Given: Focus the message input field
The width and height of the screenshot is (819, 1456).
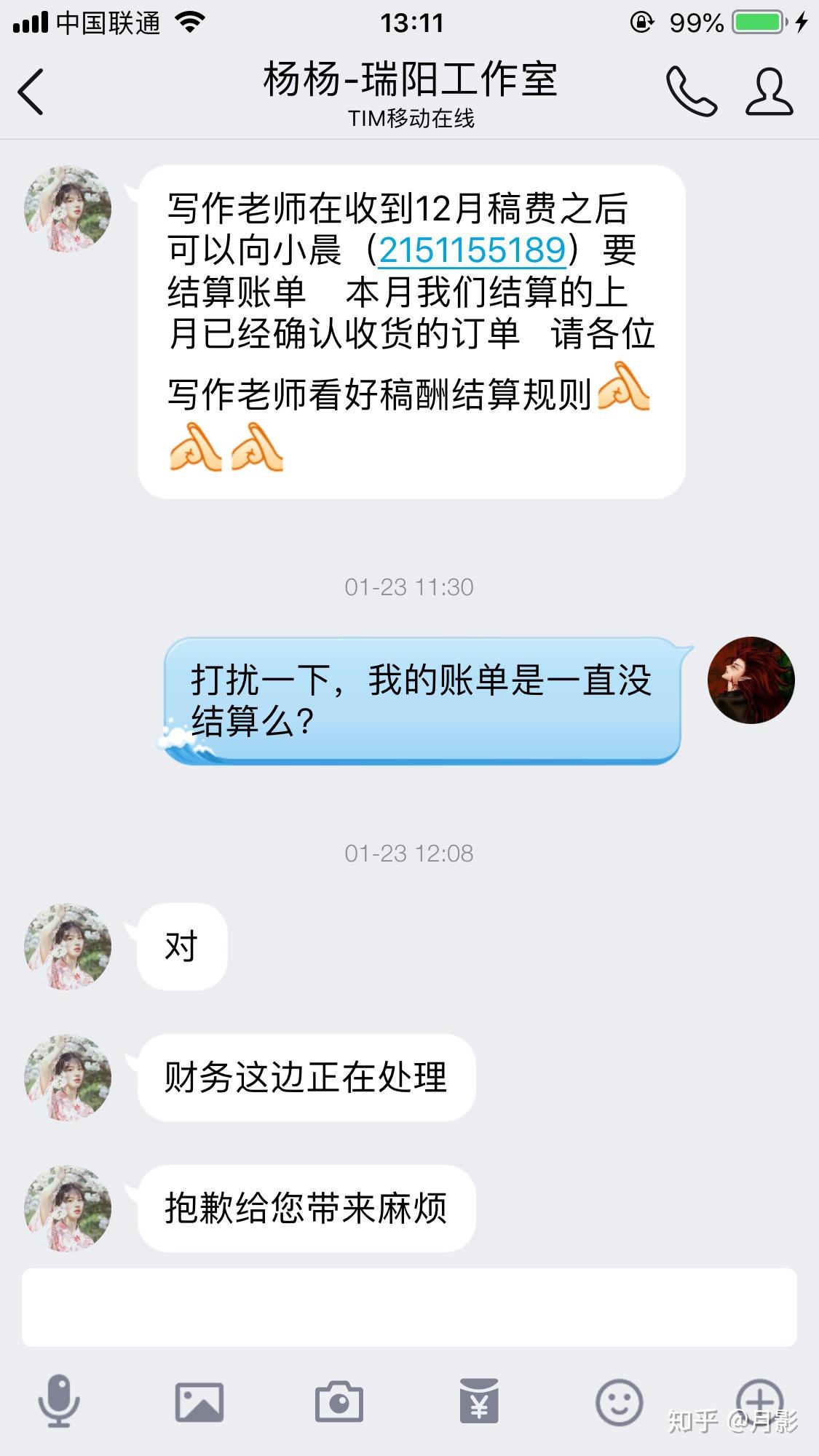Looking at the screenshot, I should (409, 1308).
